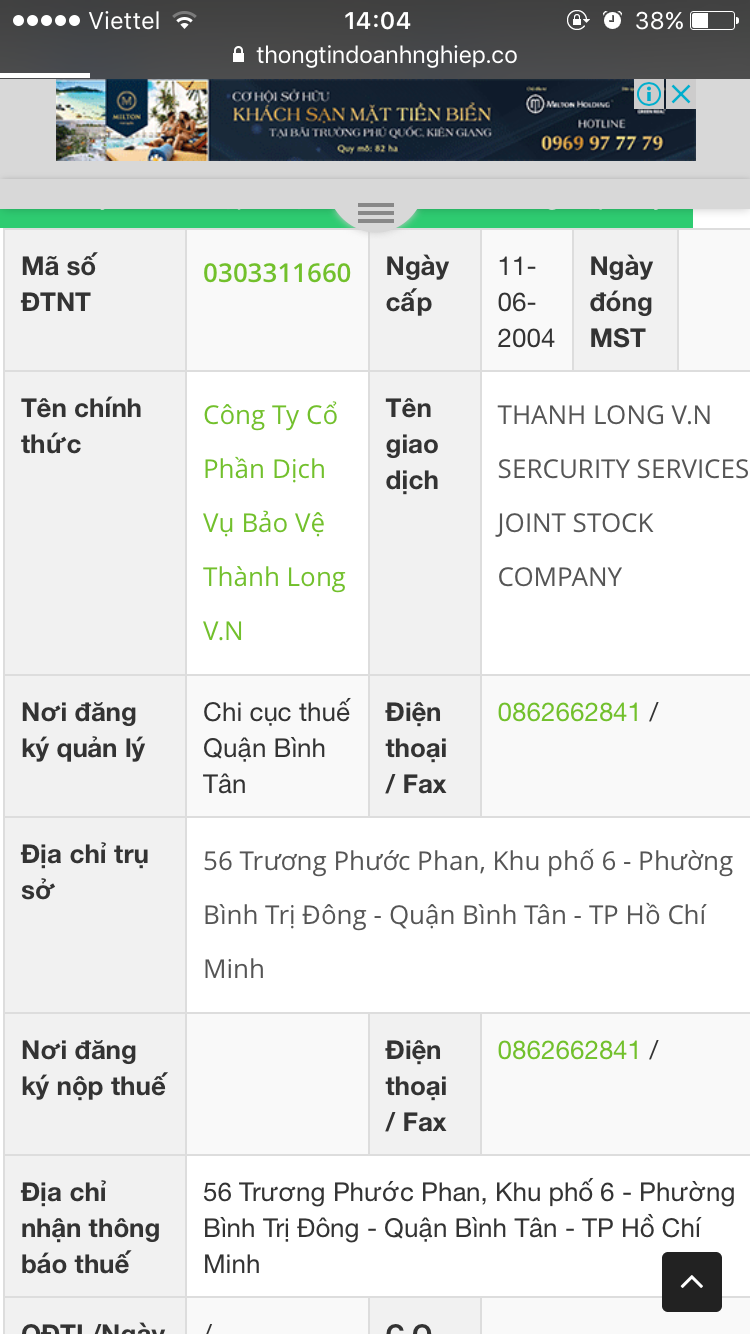Screen dimensions: 750x1334
Task: Call the 0862662841 number beside Điện thoại / Fax
Action: [x=569, y=712]
